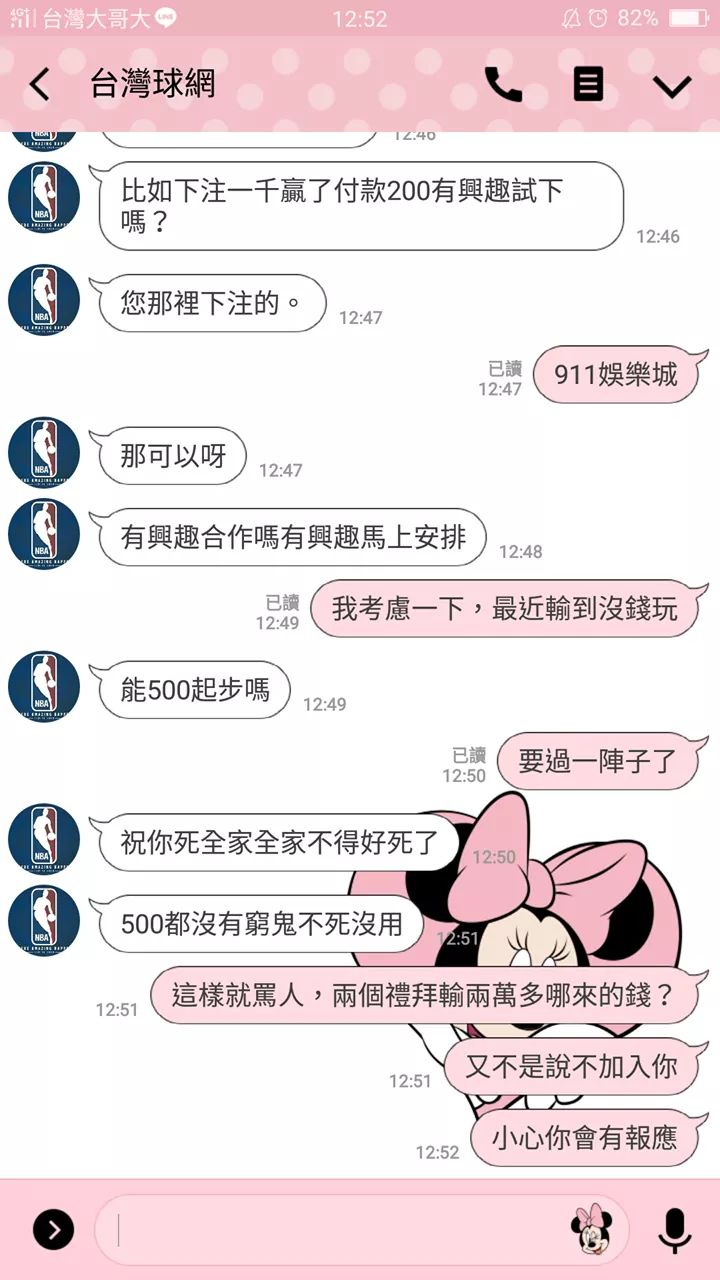Open the notes icon in the header
This screenshot has height=1280, width=720.
coord(588,85)
